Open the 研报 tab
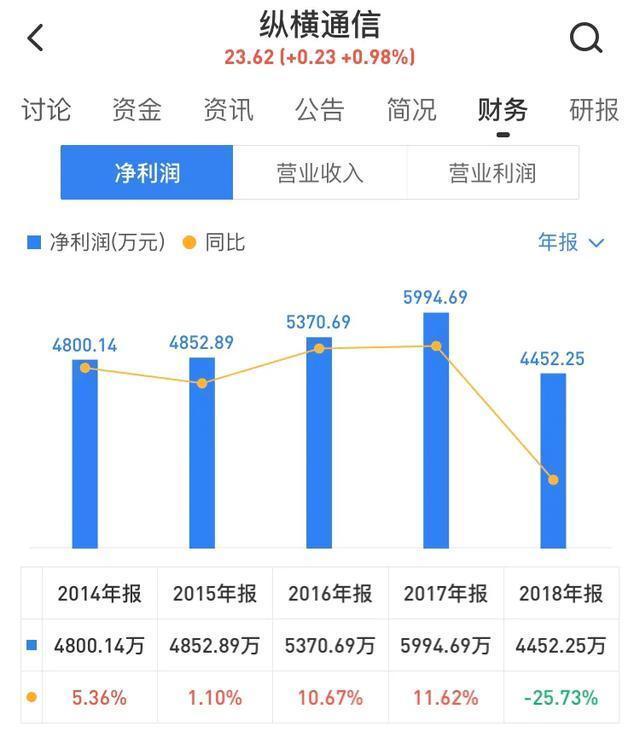This screenshot has width=640, height=732. 594,110
